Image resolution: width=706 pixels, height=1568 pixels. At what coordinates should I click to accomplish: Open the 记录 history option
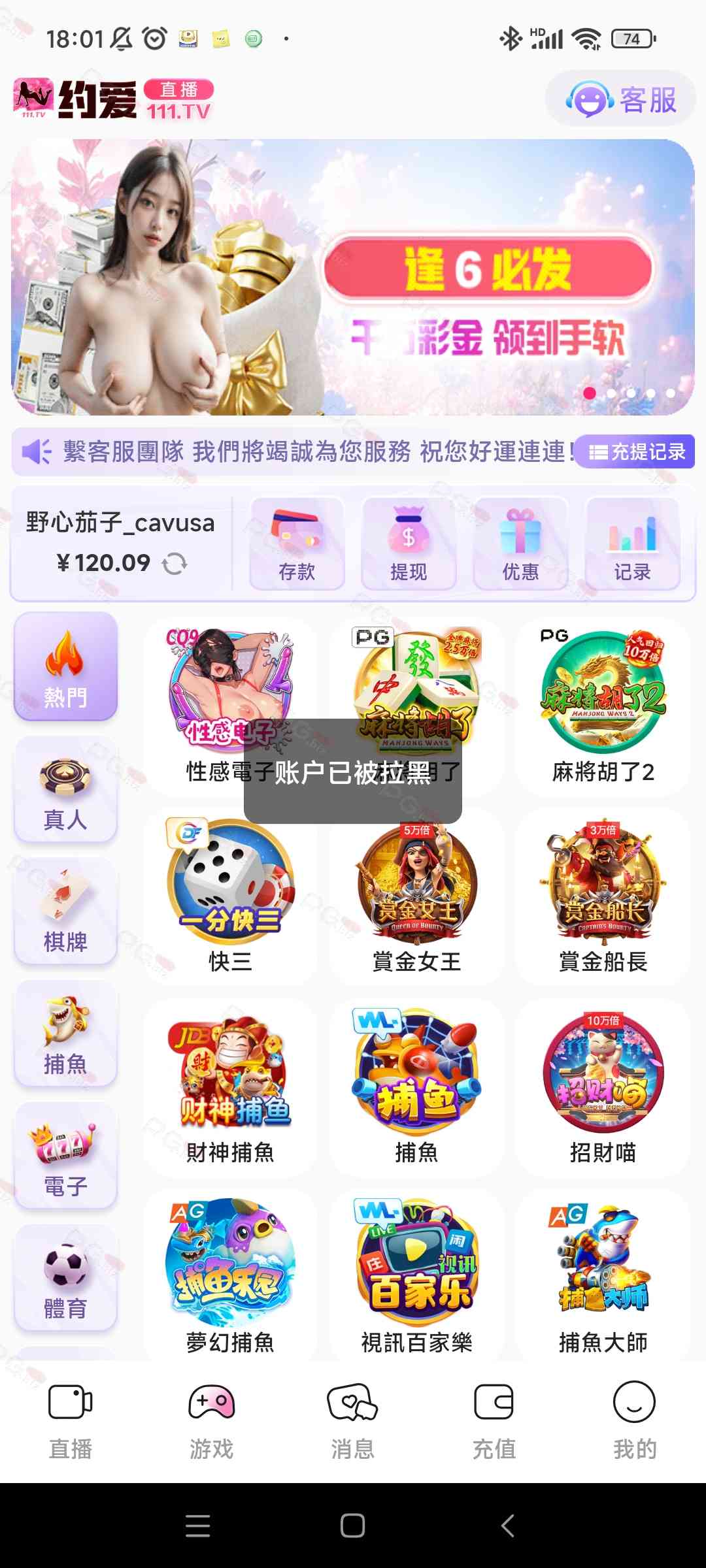pos(632,544)
